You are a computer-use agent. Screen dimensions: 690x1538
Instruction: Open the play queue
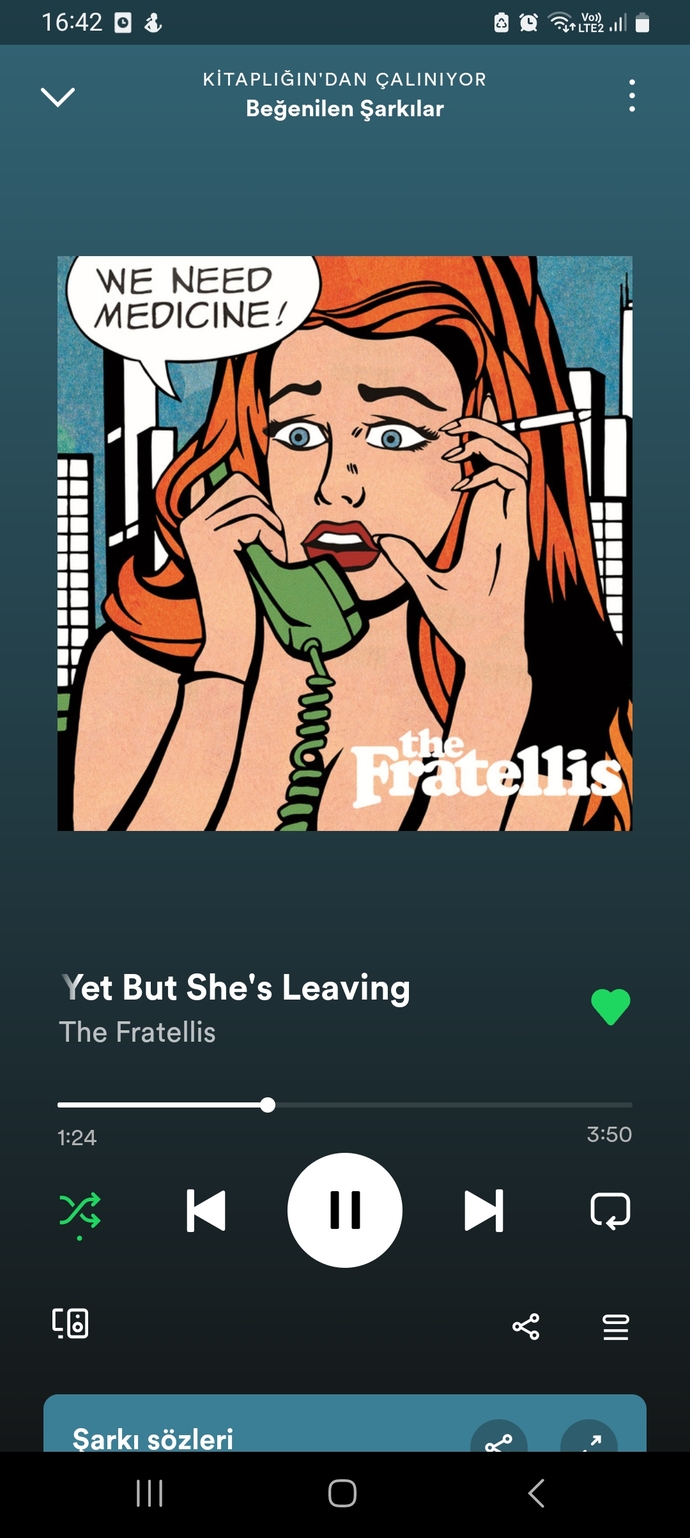(616, 1327)
